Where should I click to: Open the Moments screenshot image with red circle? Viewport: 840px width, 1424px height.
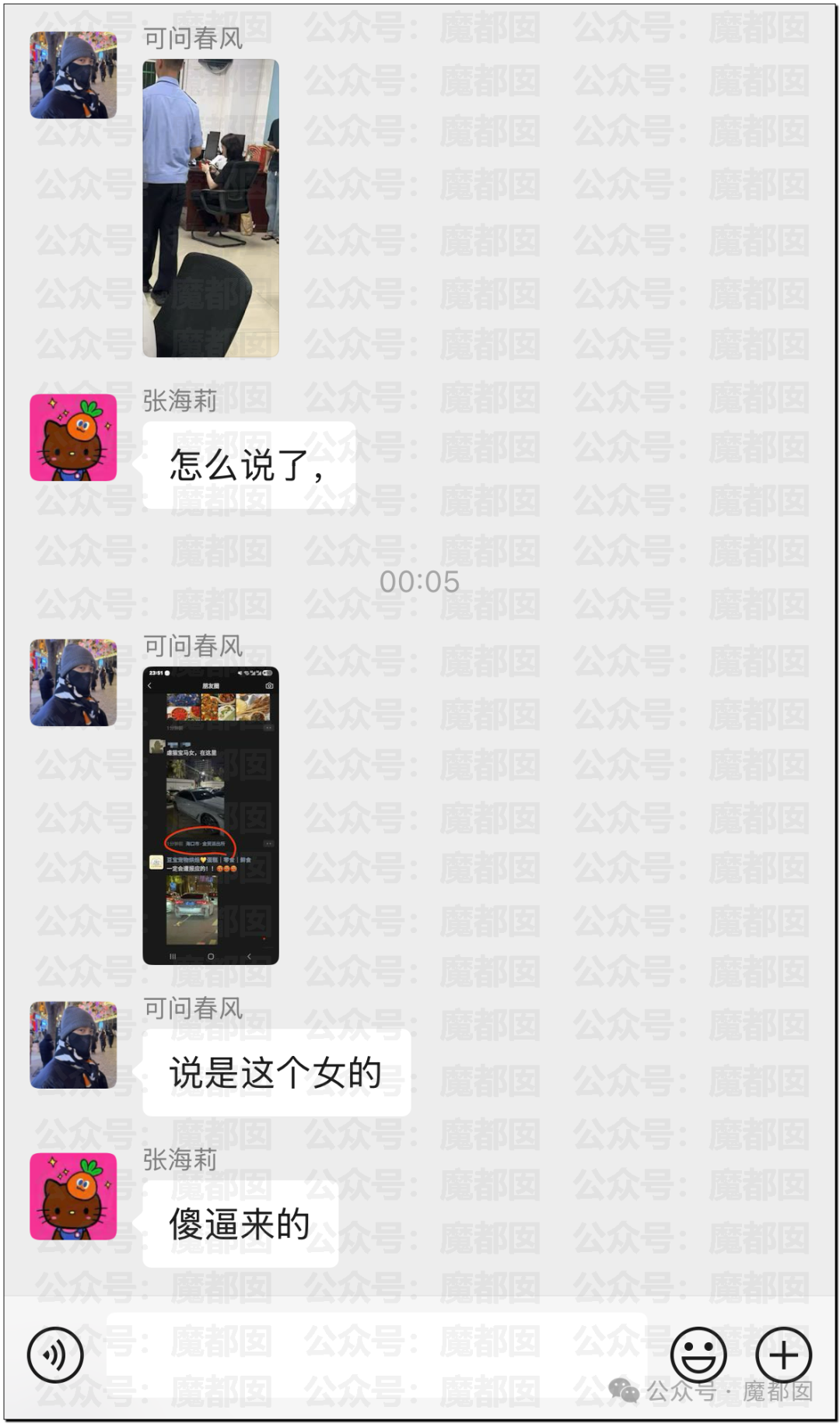[x=211, y=815]
